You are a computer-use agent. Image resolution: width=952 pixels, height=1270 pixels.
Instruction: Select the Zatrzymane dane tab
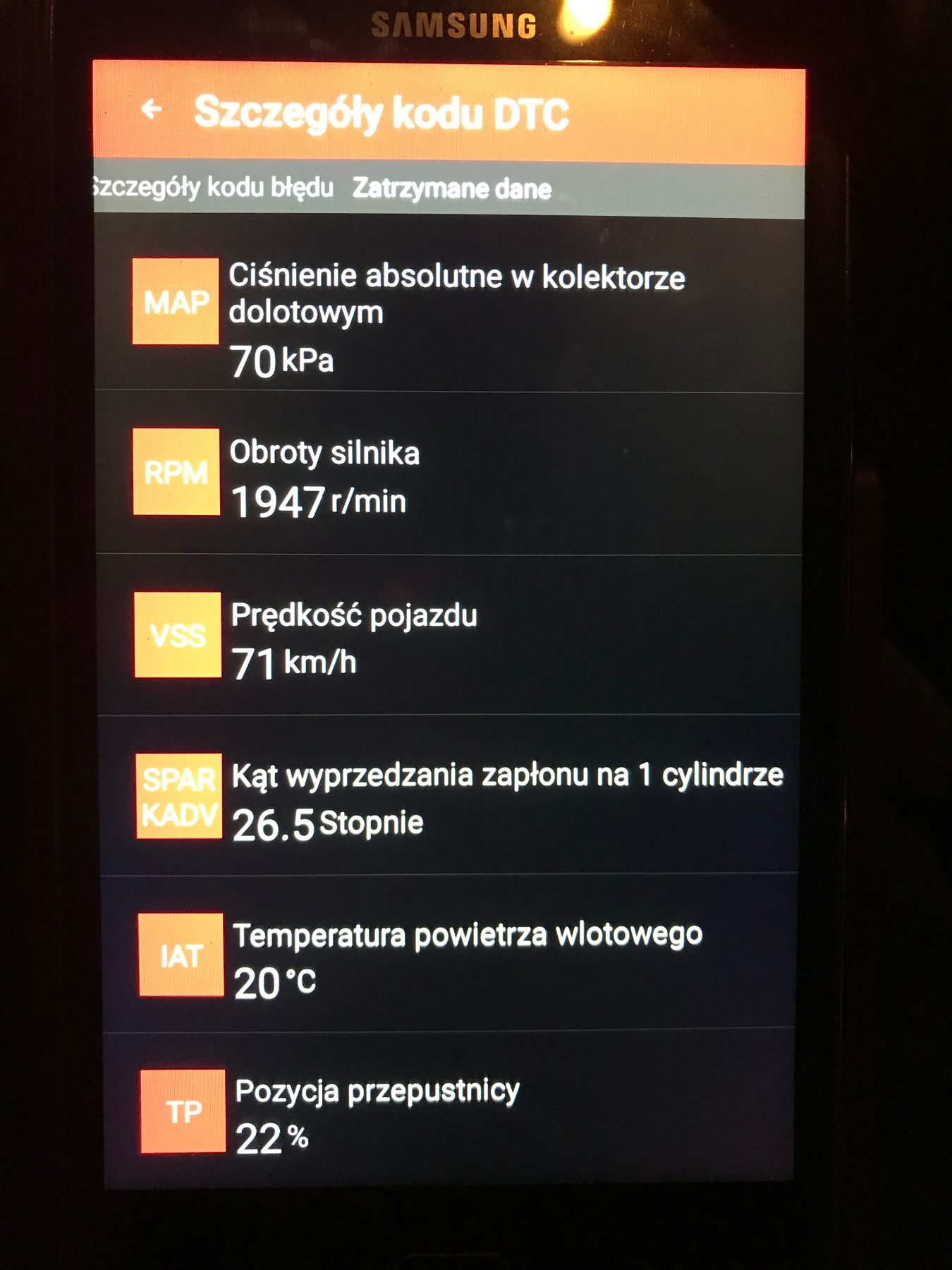tap(452, 189)
